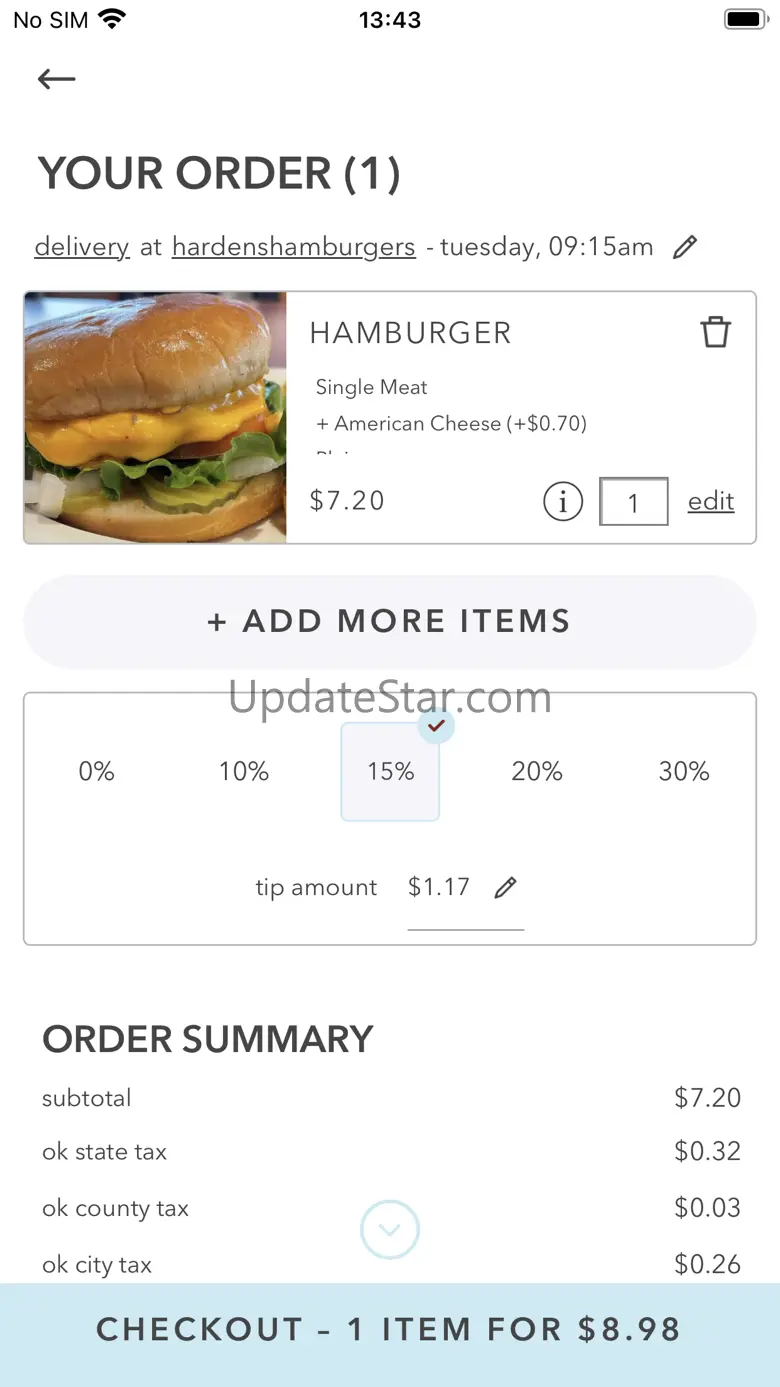Open the hamburger photo

pos(156,418)
